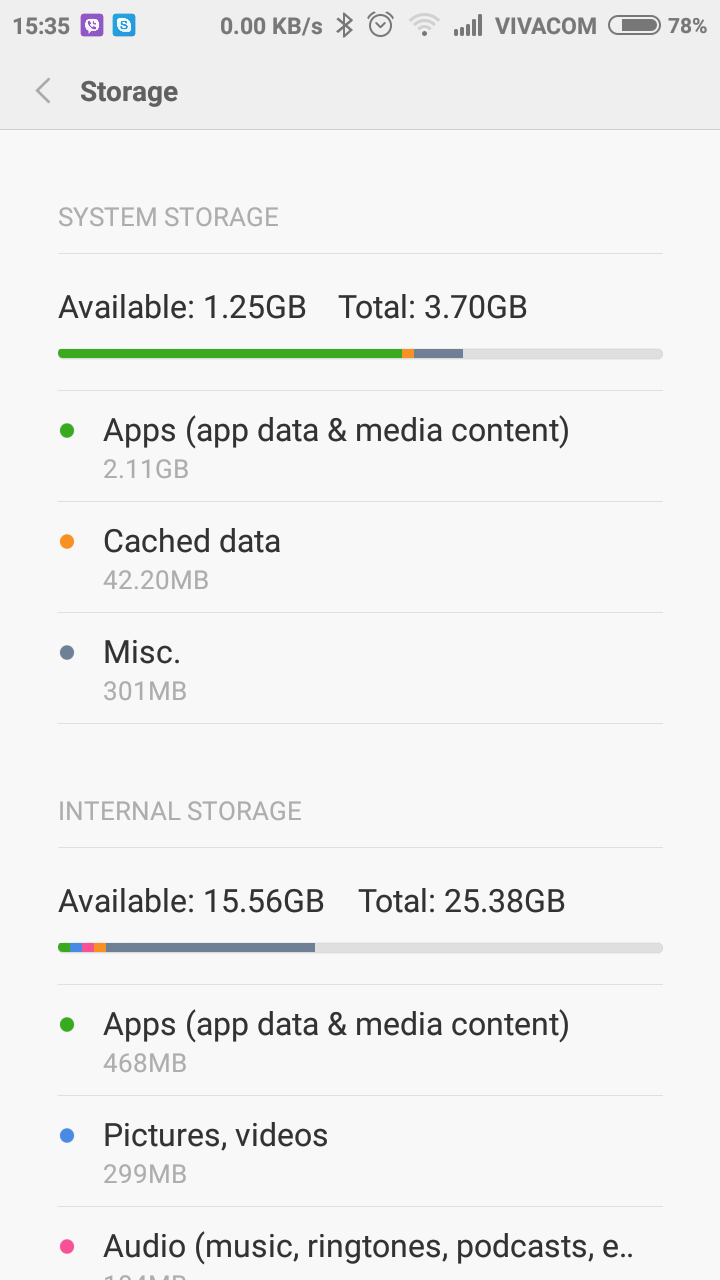
Task: Go back from the Storage screen
Action: (x=43, y=91)
